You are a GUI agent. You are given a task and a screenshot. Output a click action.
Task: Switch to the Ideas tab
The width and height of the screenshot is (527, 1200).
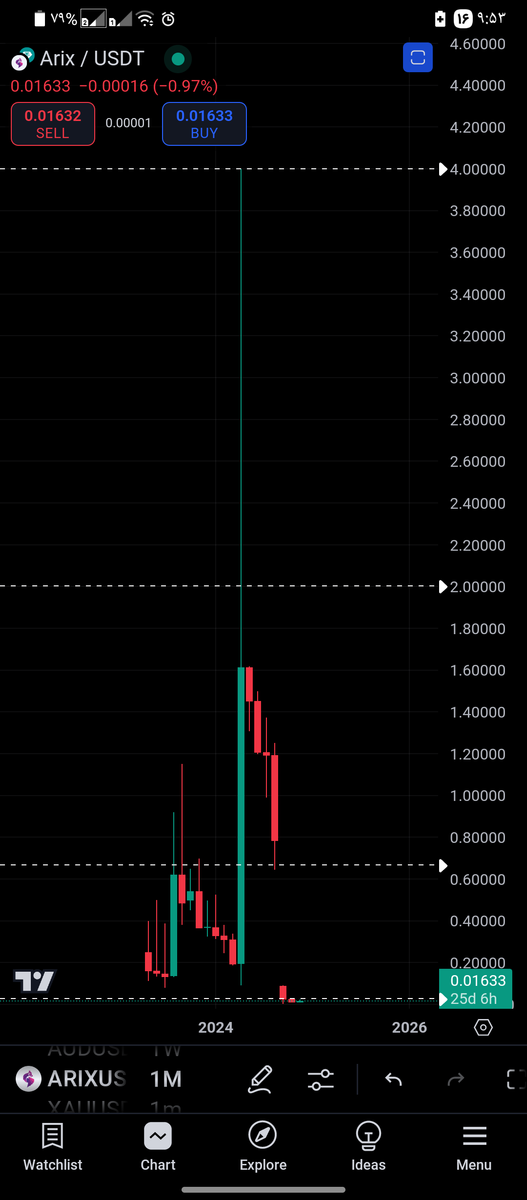369,1146
